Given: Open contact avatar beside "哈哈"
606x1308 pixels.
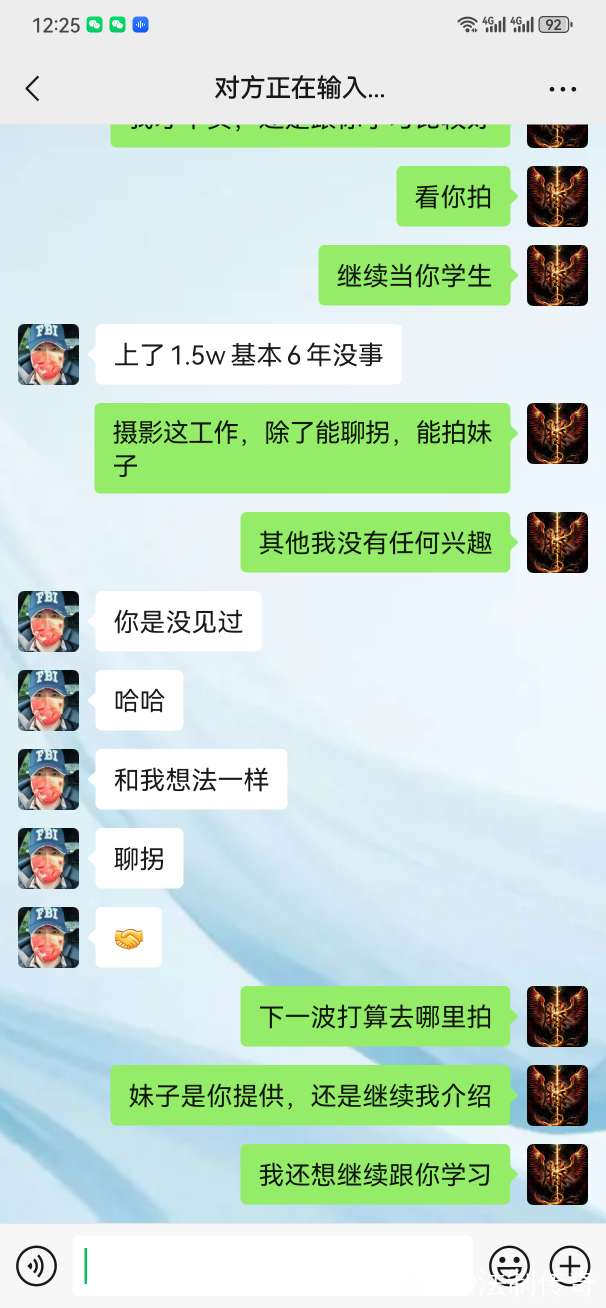Looking at the screenshot, I should point(48,700).
